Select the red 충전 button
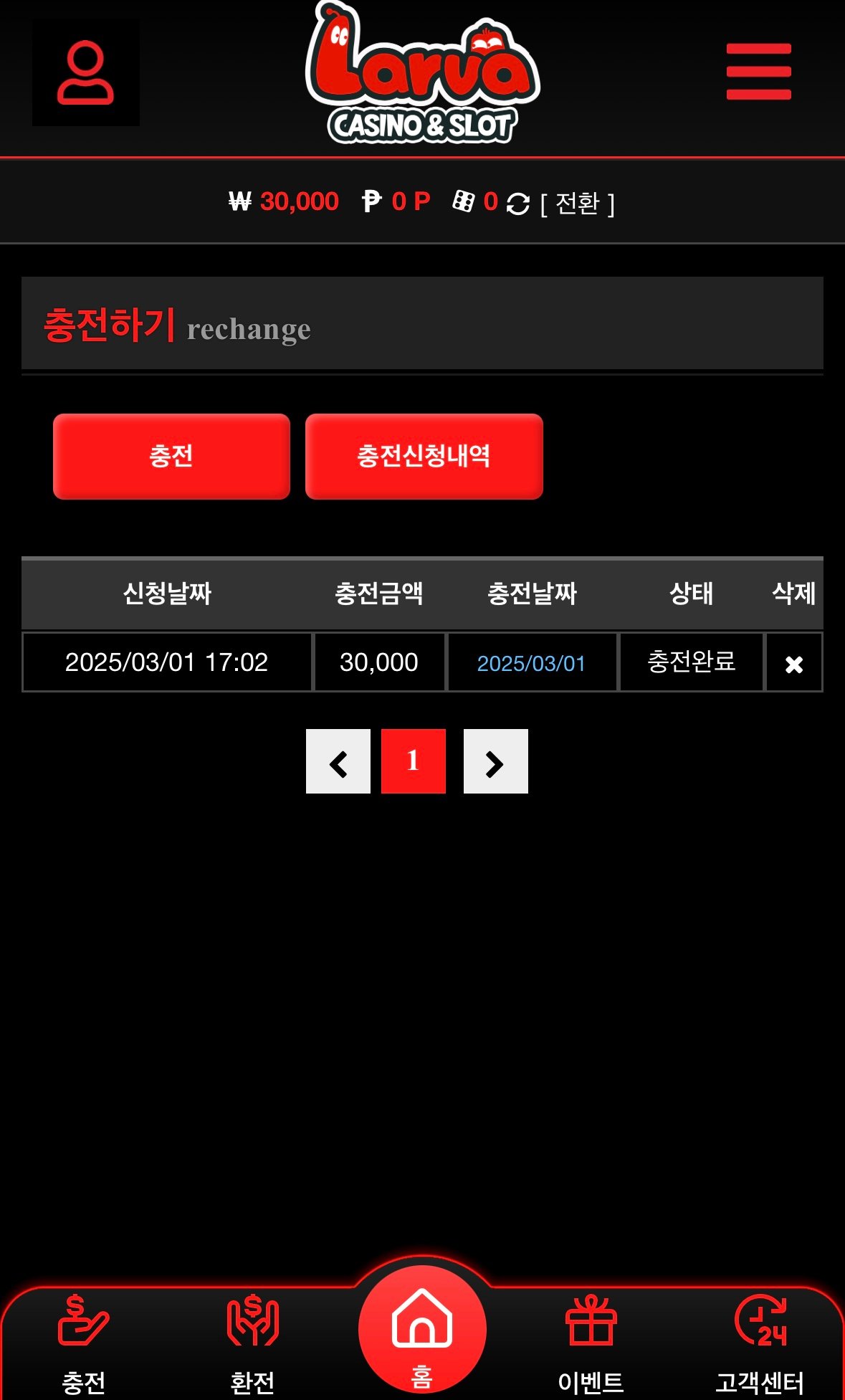This screenshot has height=1400, width=845. [171, 456]
